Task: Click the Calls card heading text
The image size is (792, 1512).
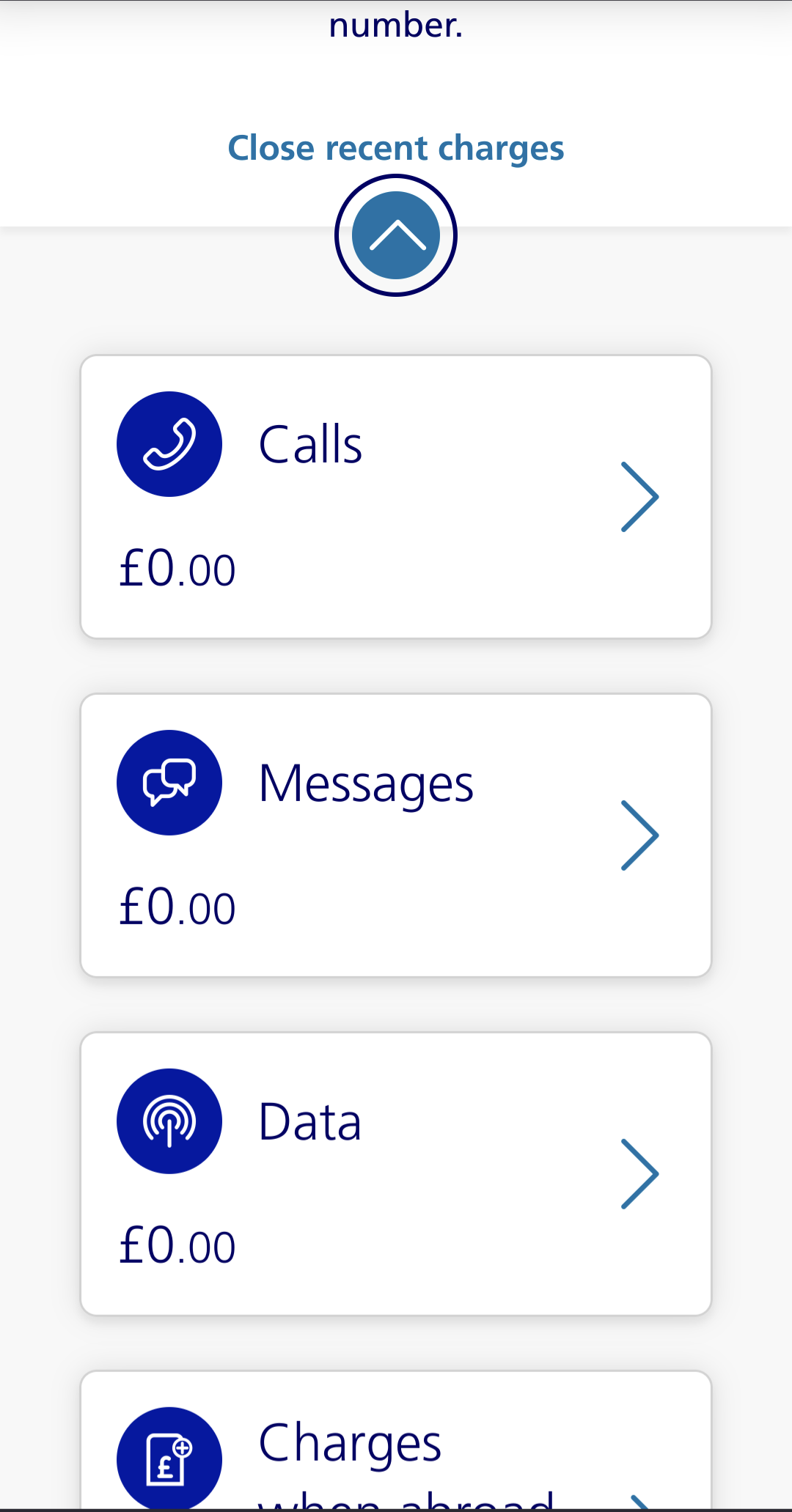Action: point(311,443)
